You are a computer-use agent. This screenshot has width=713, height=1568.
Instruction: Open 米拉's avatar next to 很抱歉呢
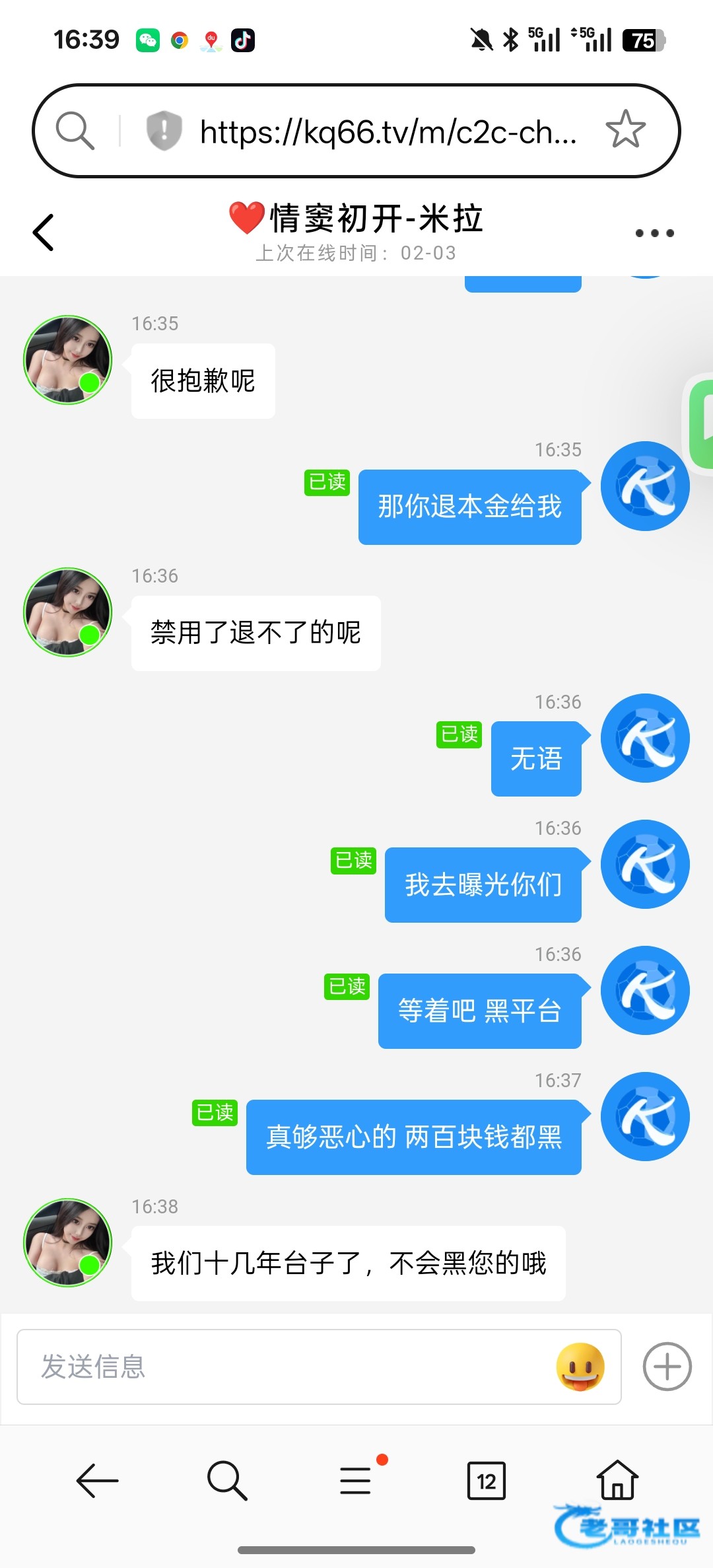67,360
